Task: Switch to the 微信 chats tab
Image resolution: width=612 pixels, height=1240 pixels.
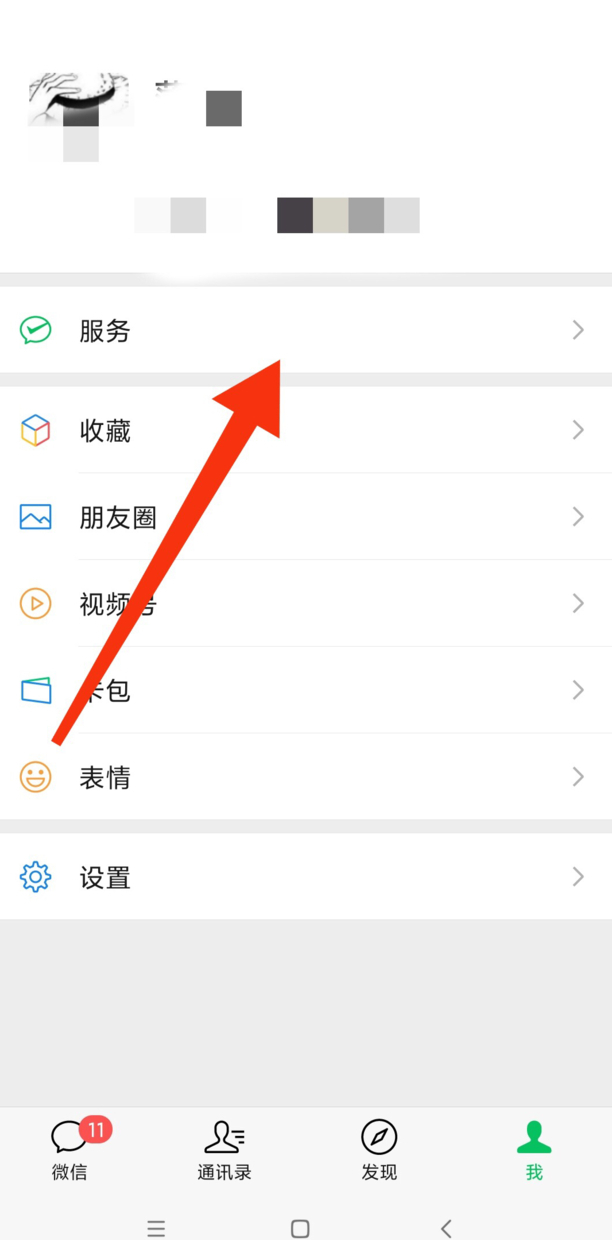Action: (70, 1150)
